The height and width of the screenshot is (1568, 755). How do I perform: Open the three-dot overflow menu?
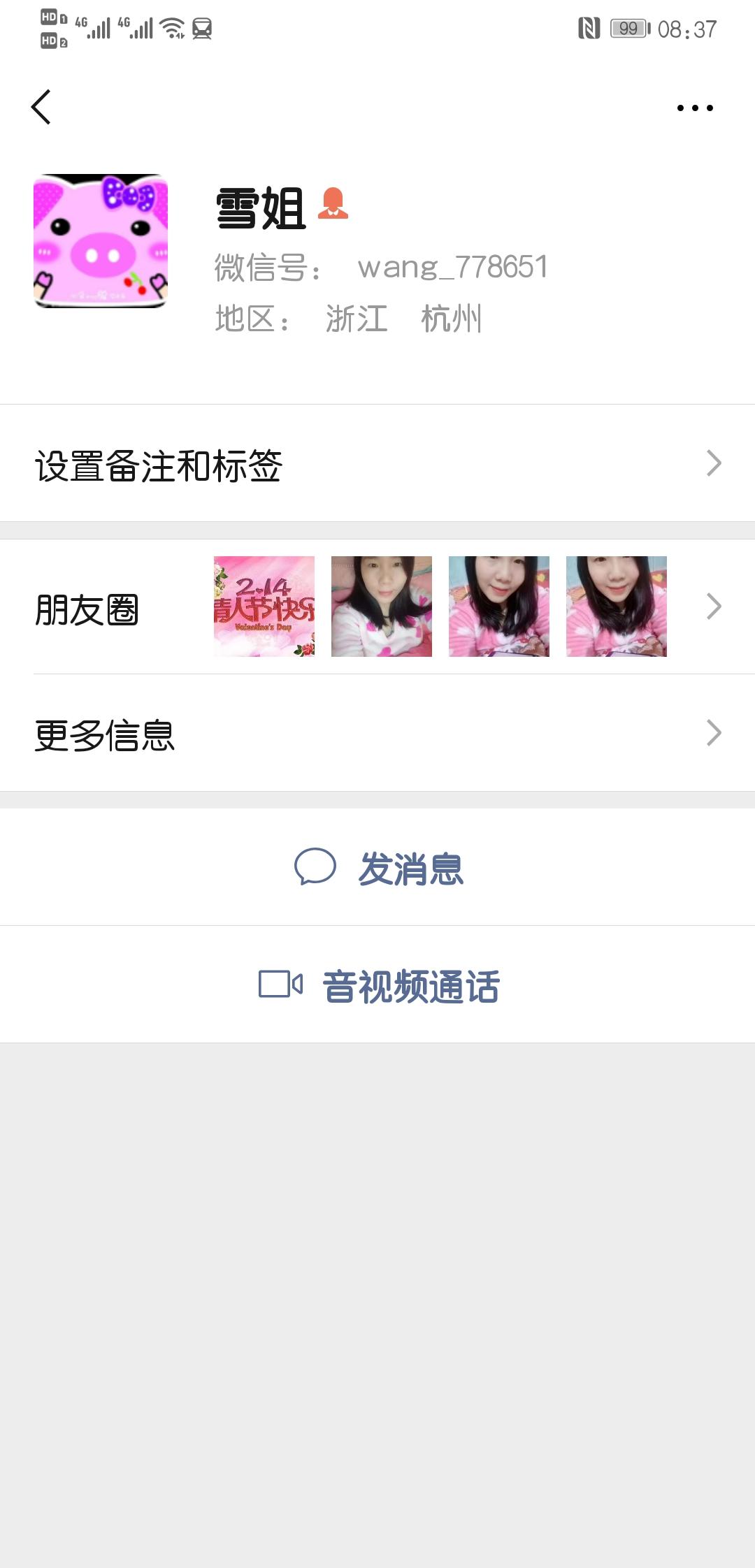coord(695,108)
